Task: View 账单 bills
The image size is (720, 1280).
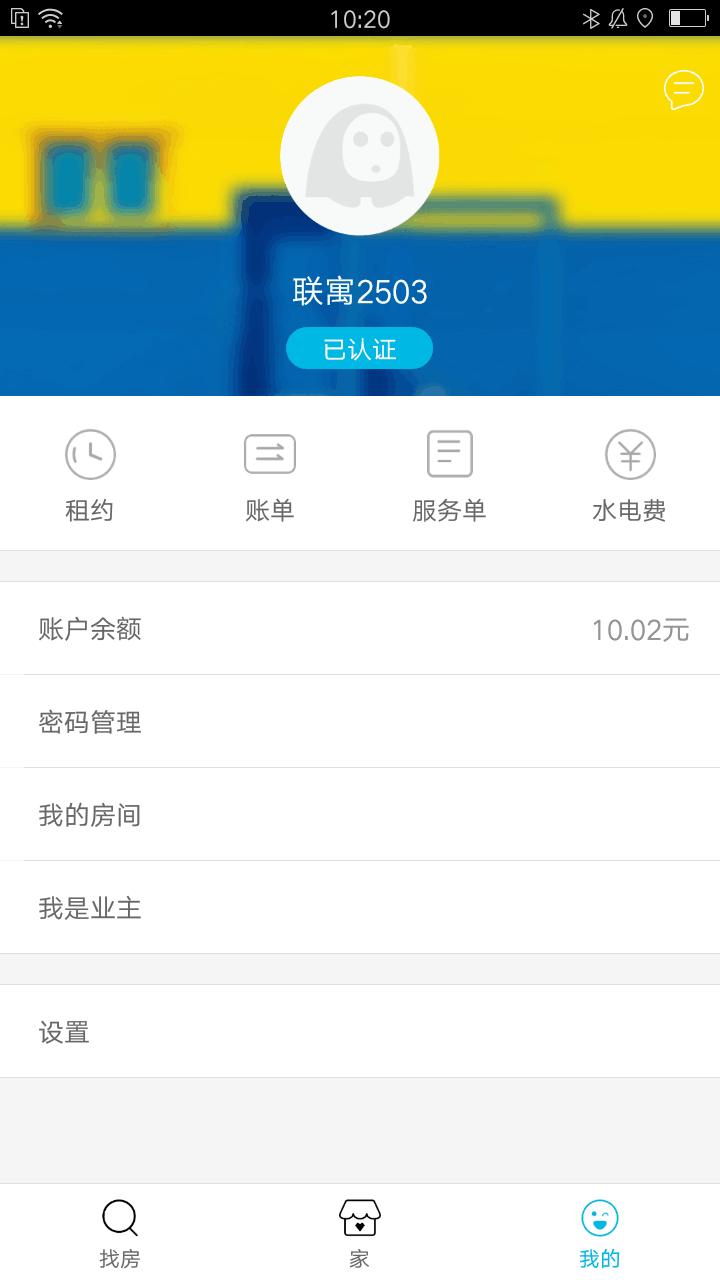Action: 270,476
